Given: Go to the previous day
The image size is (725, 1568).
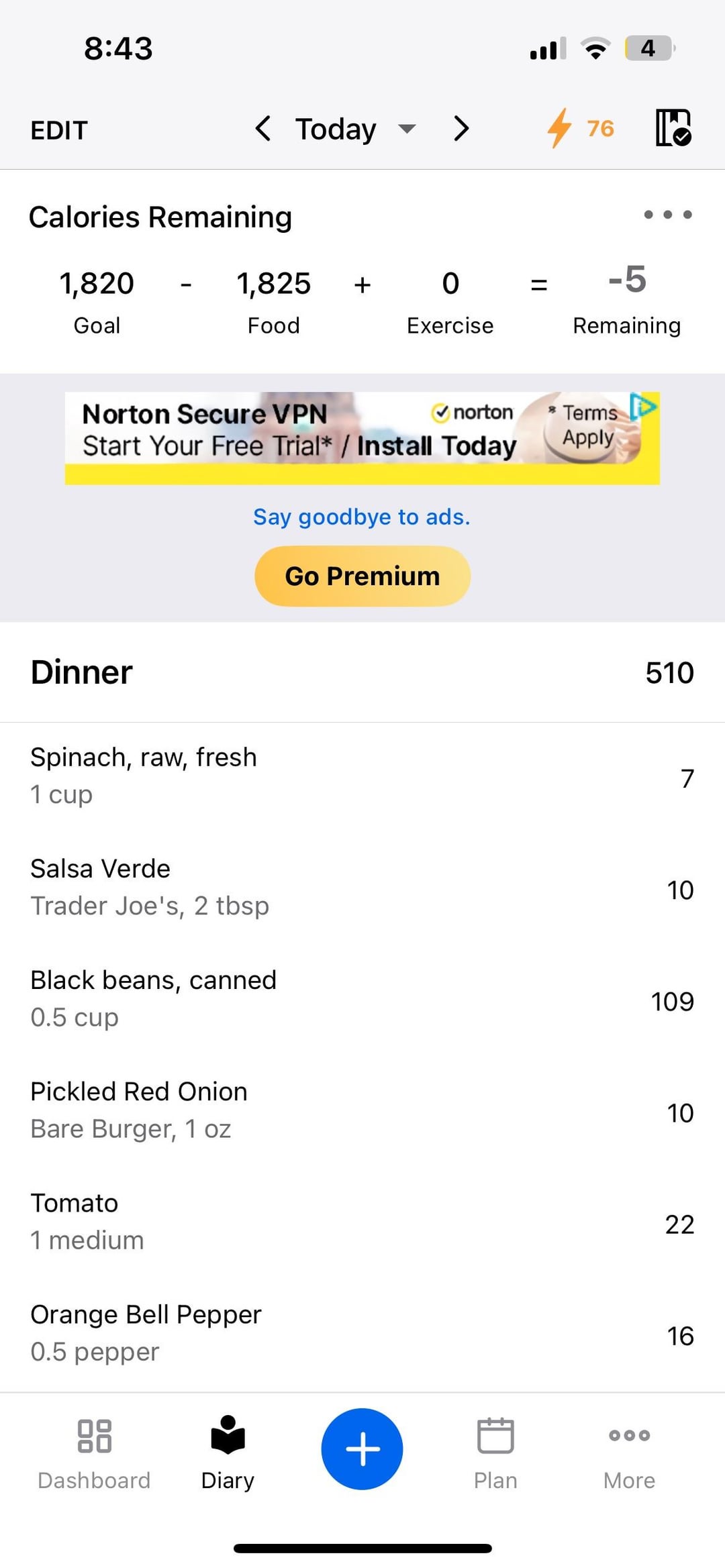Looking at the screenshot, I should [x=263, y=128].
